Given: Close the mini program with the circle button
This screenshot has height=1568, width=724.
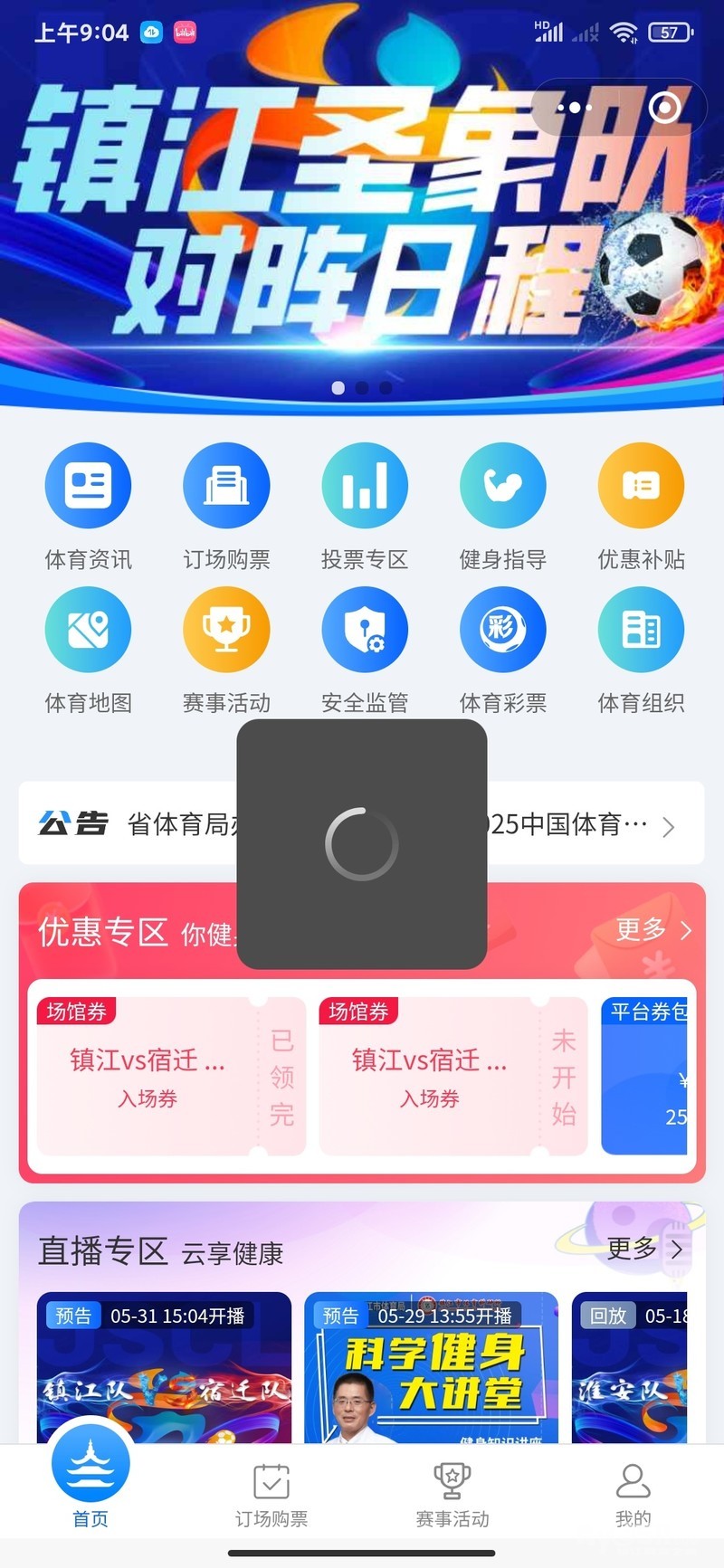Looking at the screenshot, I should pos(665,108).
